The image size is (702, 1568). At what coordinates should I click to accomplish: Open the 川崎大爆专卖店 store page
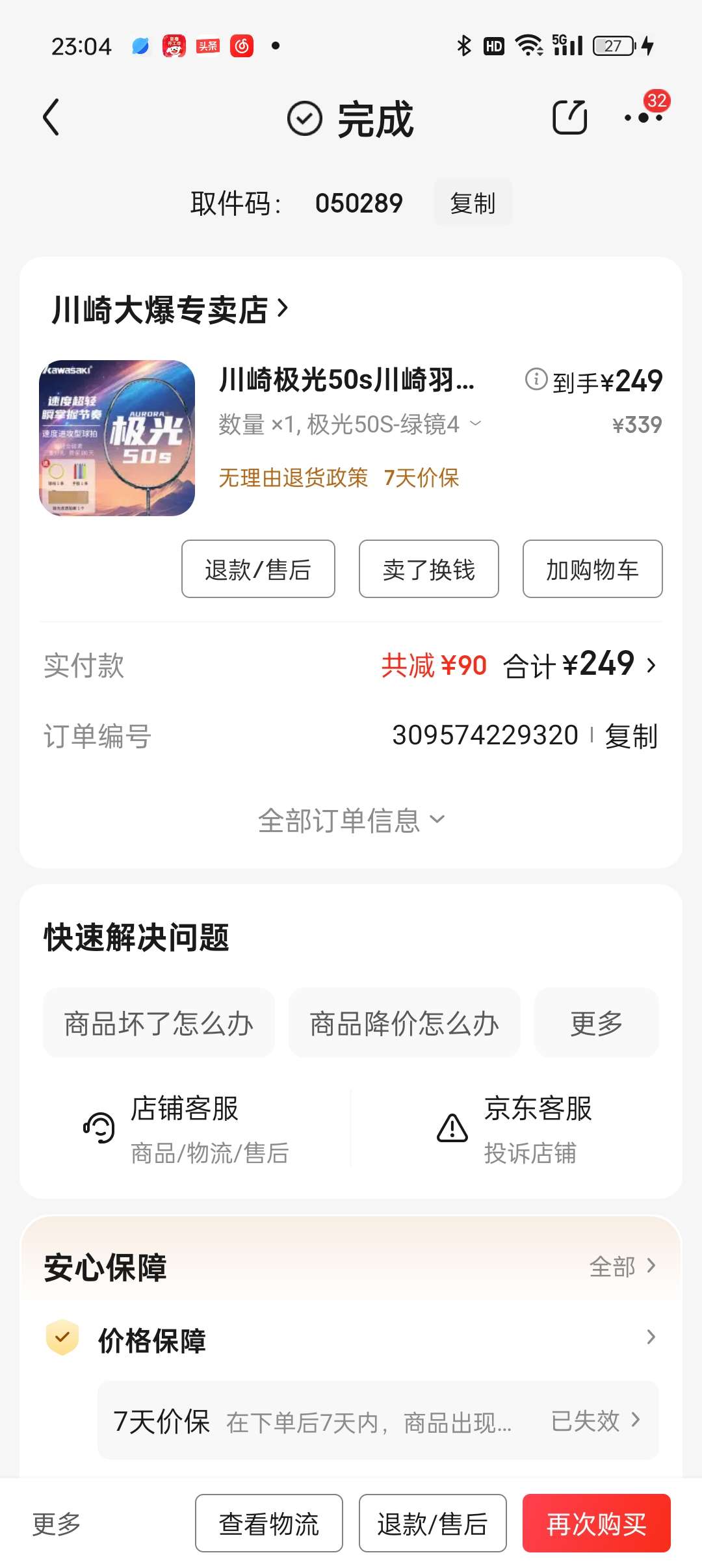170,309
